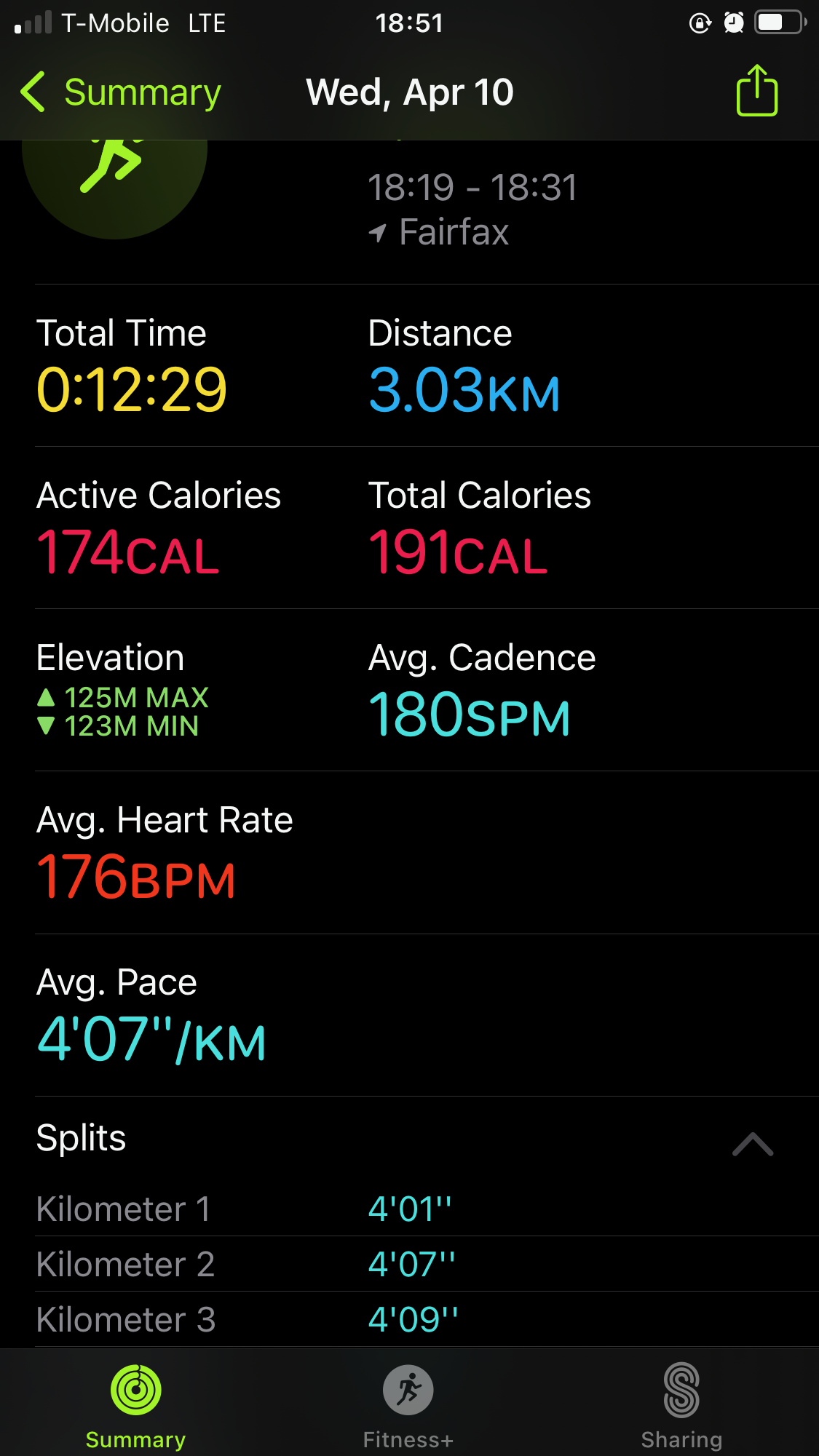Go back to Summary
Screen dimensions: 819x1456
click(121, 92)
